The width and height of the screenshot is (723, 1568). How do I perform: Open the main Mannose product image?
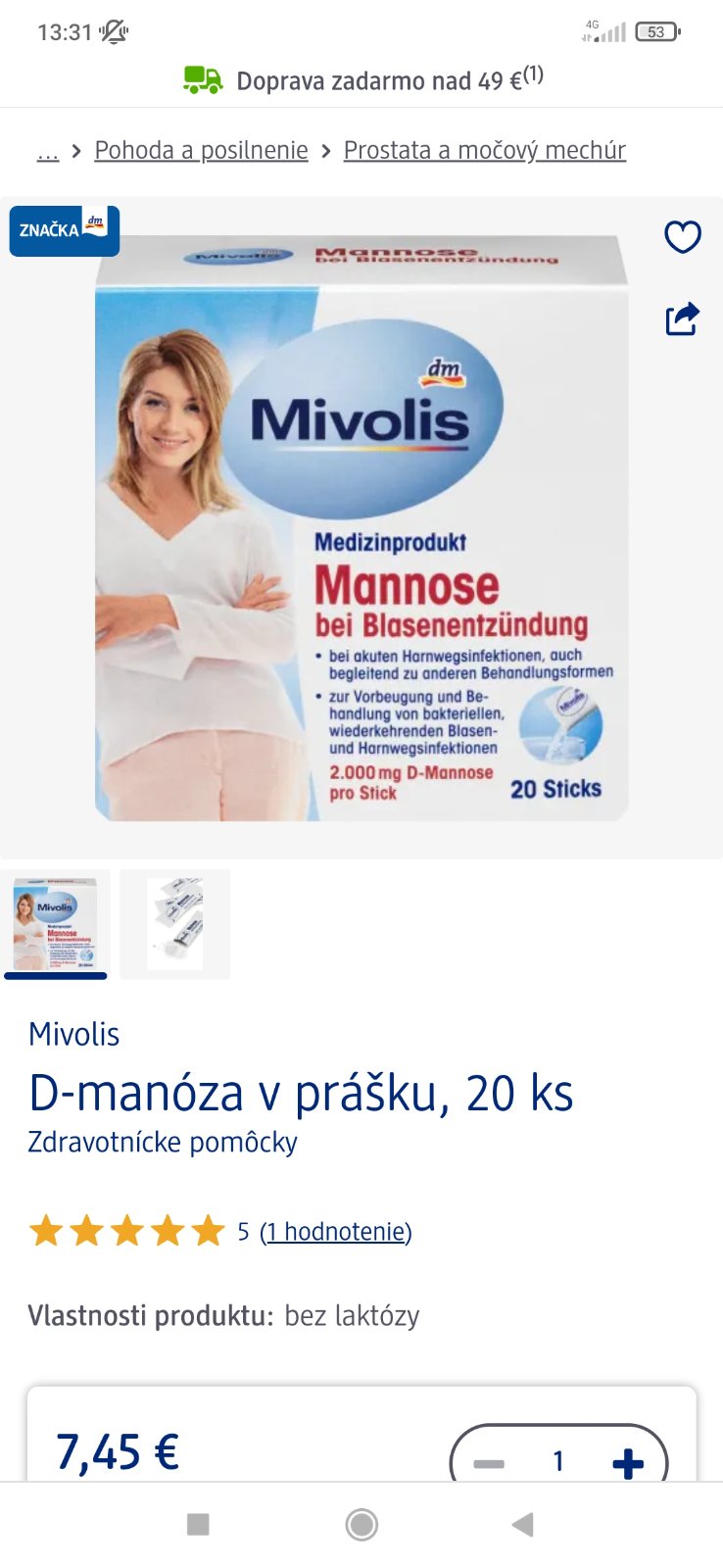tap(361, 529)
